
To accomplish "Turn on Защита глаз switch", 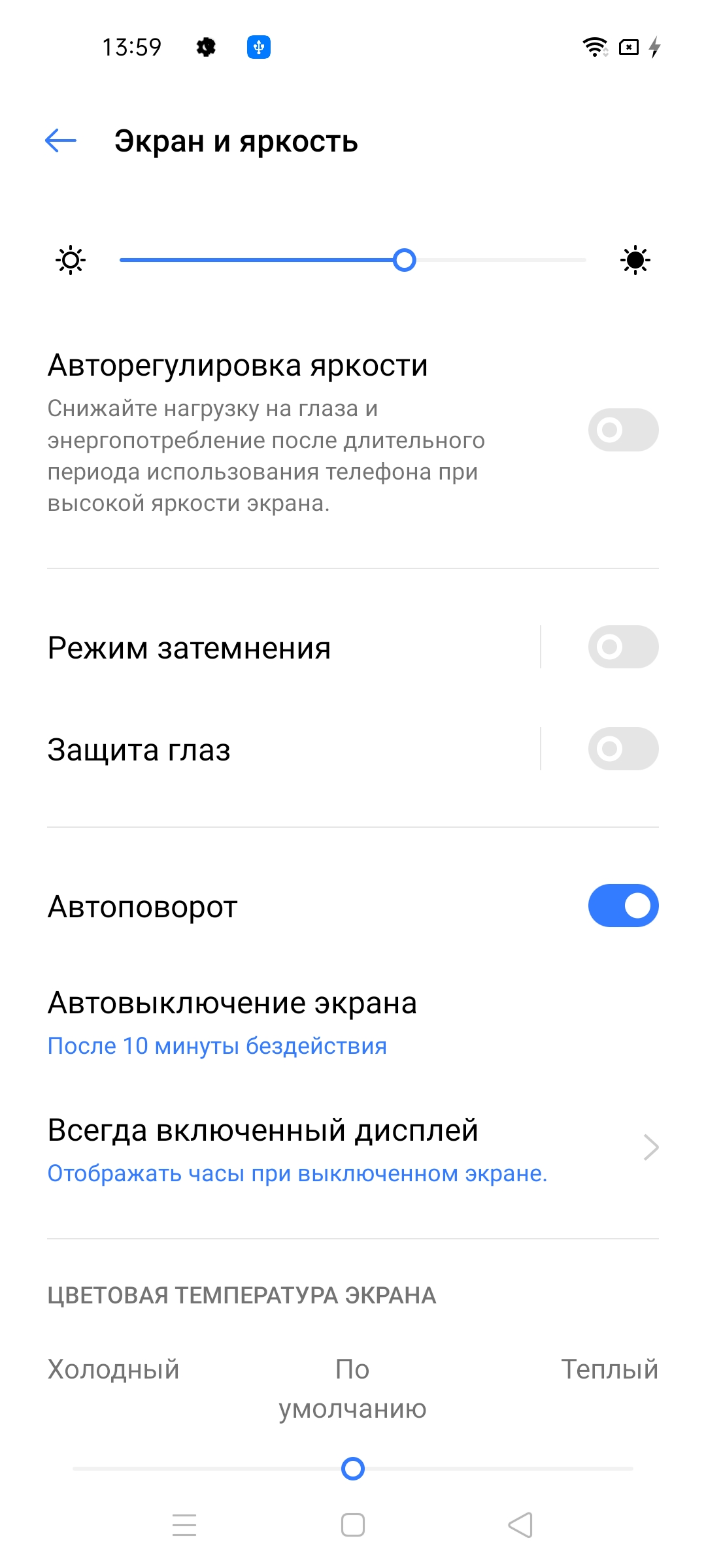I will coord(622,749).
